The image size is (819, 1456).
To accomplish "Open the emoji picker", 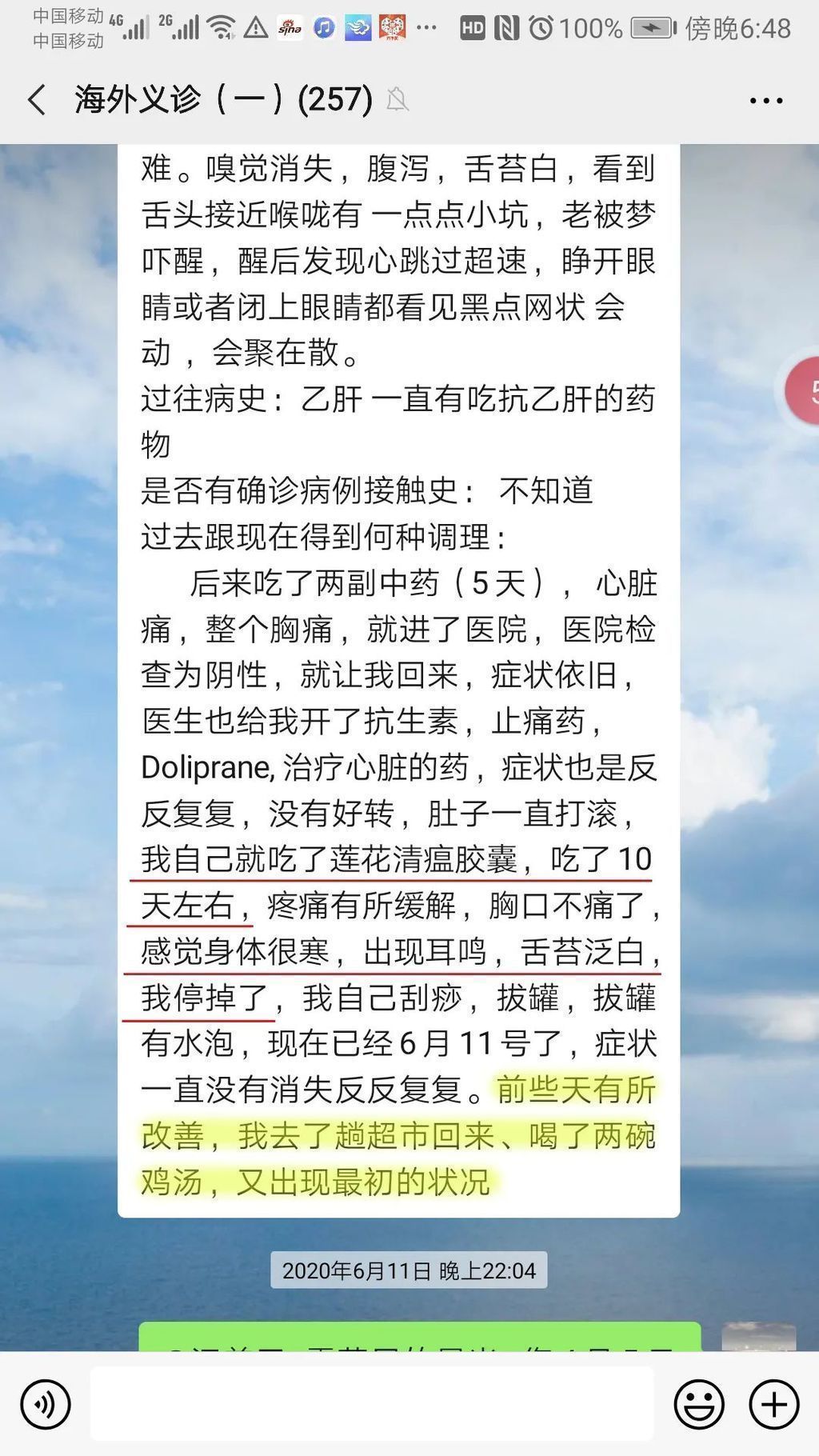I will tap(699, 1404).
